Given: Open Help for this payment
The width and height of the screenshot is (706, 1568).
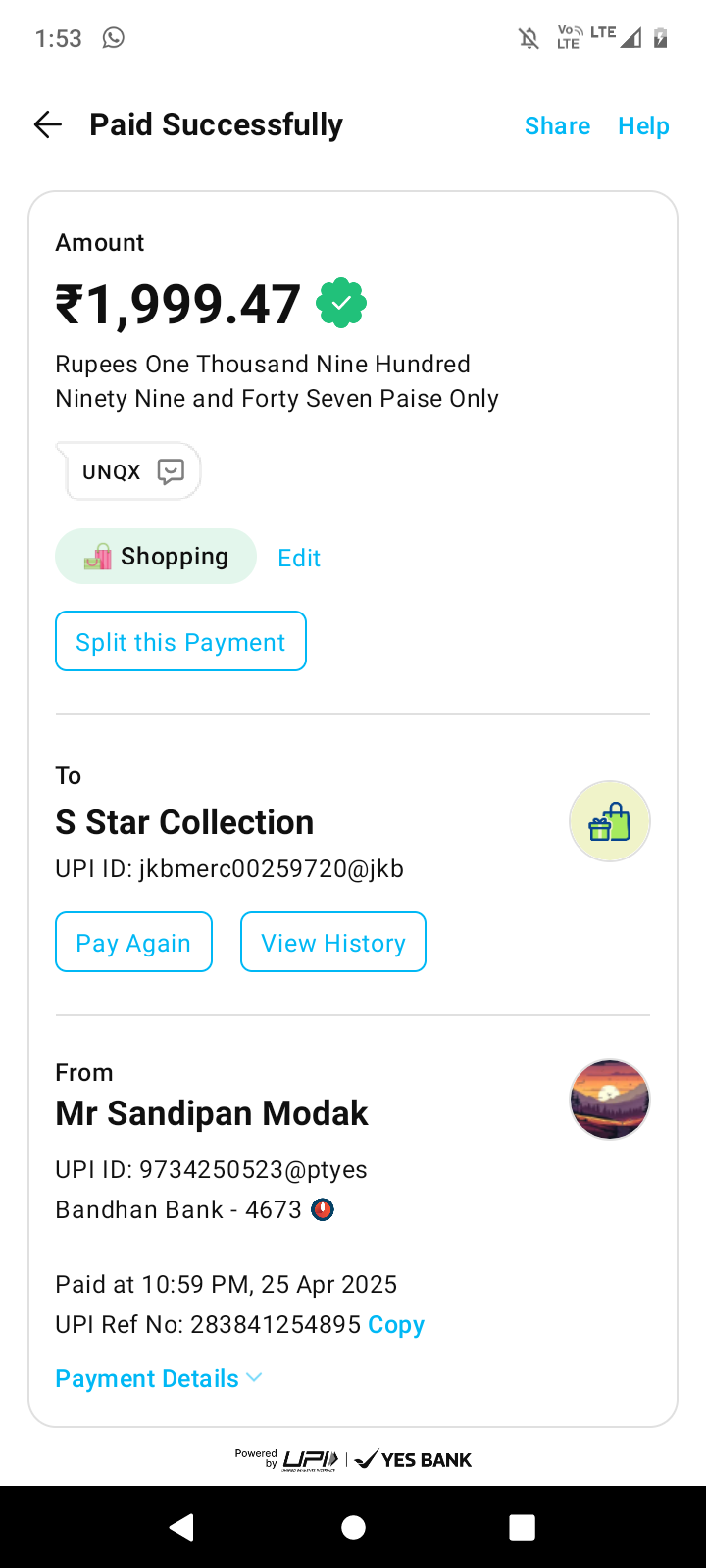Looking at the screenshot, I should coord(643,125).
